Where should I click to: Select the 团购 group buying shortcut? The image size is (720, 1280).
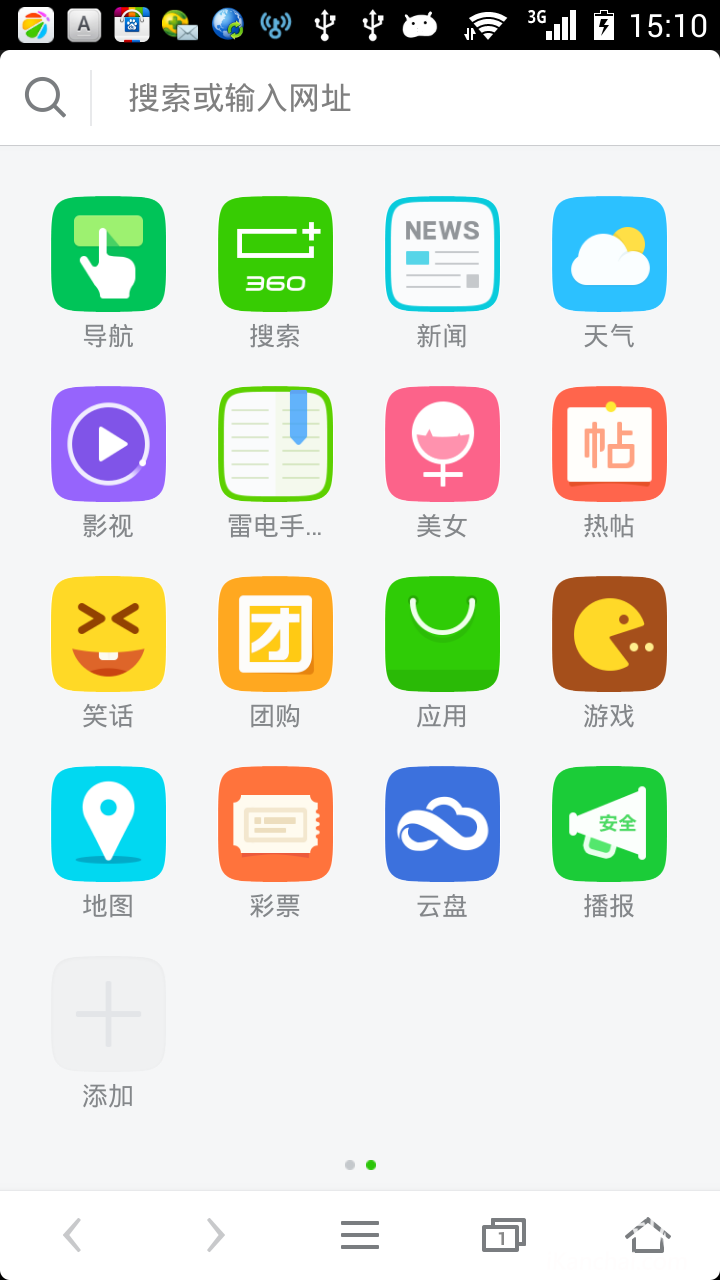275,634
